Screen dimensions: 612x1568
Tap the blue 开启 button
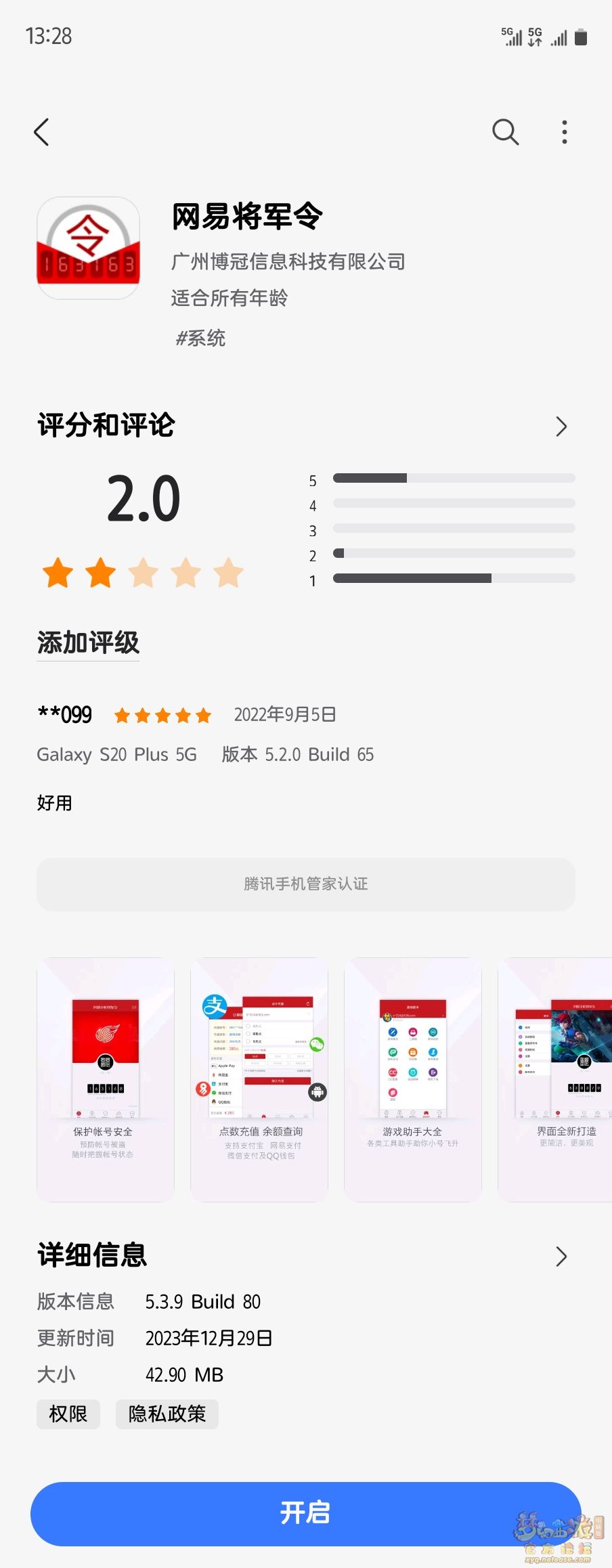305,1513
